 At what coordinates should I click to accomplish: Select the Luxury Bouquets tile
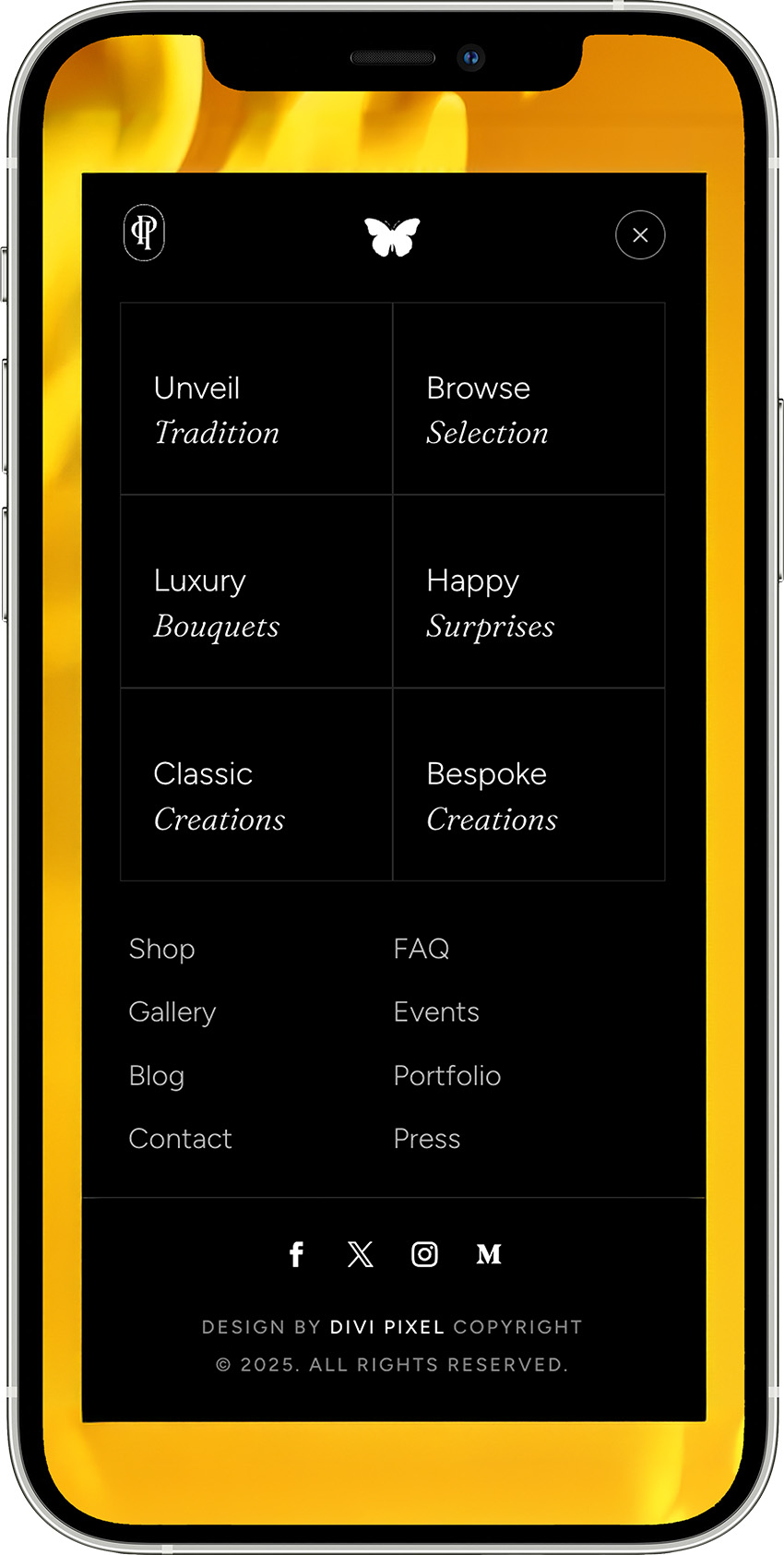click(x=256, y=592)
